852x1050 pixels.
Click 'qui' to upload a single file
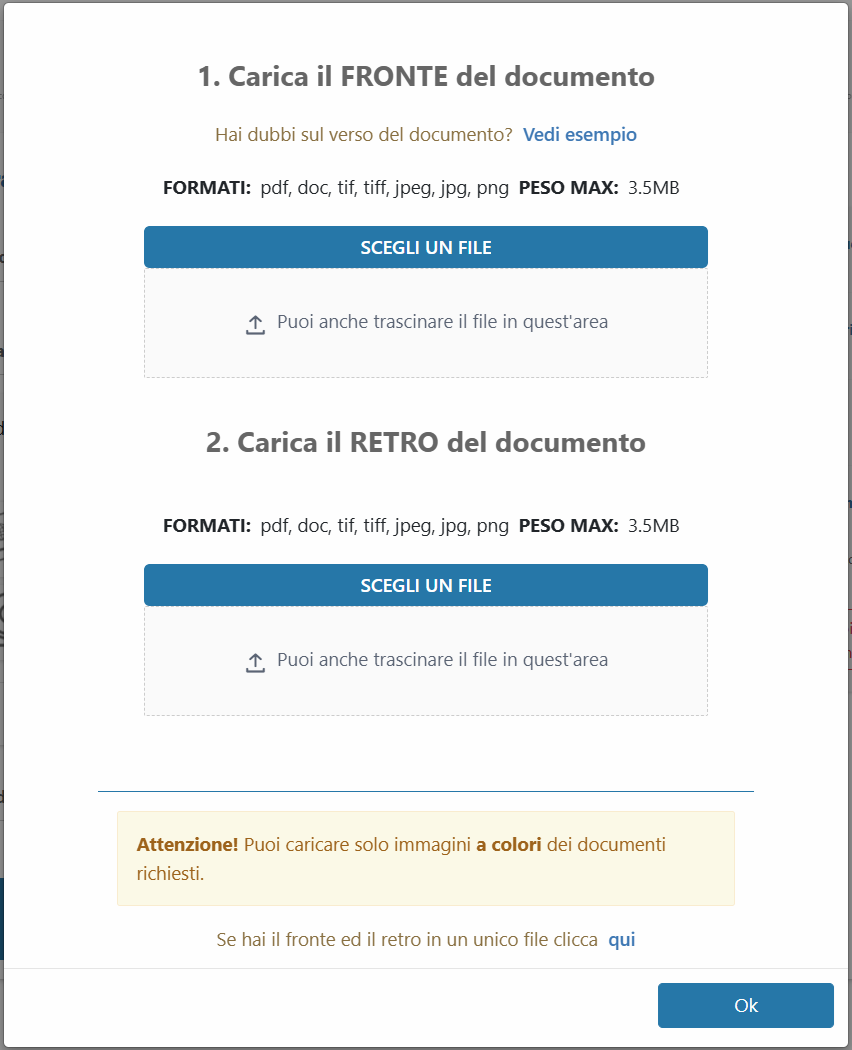click(621, 940)
